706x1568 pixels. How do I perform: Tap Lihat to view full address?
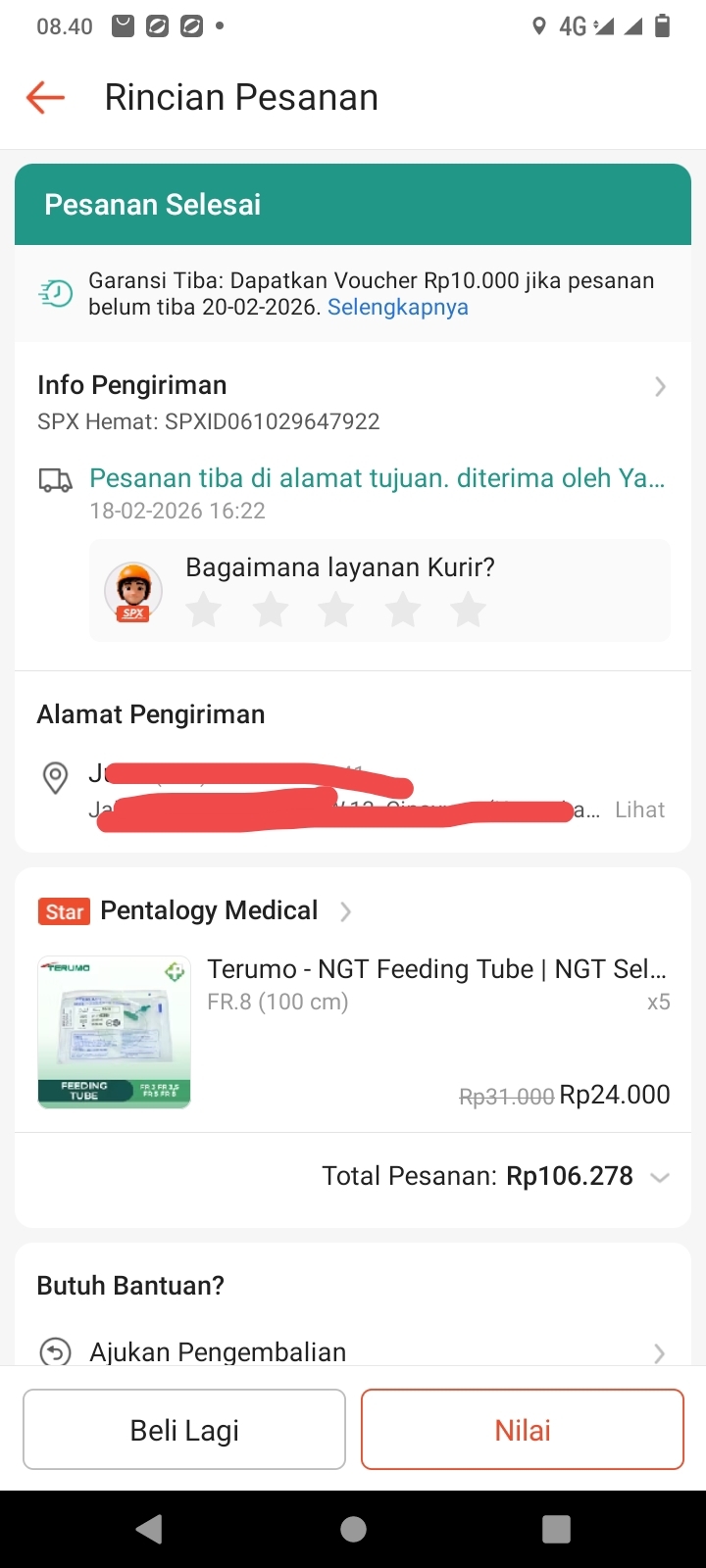tap(639, 810)
